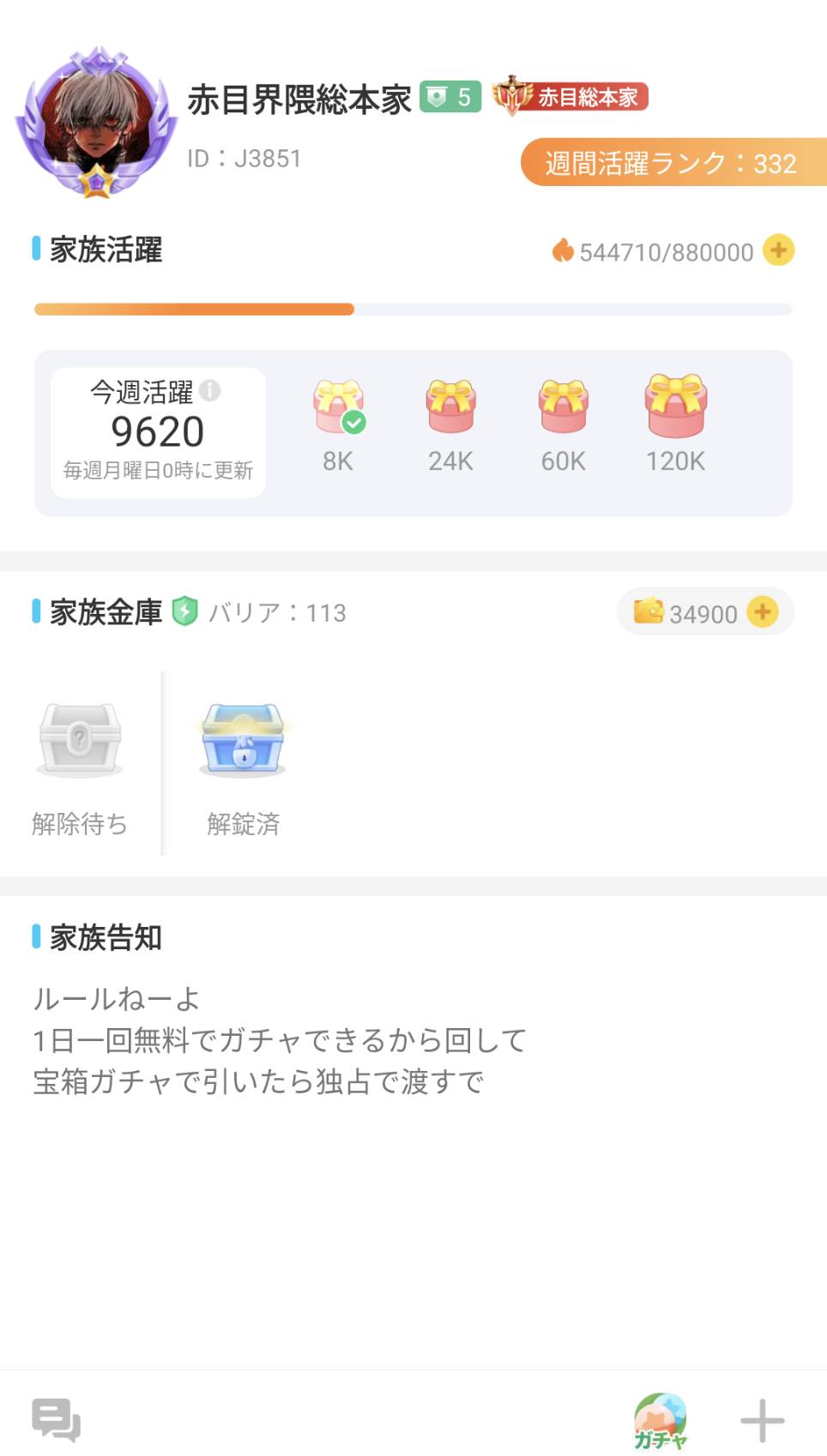Viewport: 827px width, 1456px height.
Task: Open the 120K activity gift box
Action: pos(675,406)
